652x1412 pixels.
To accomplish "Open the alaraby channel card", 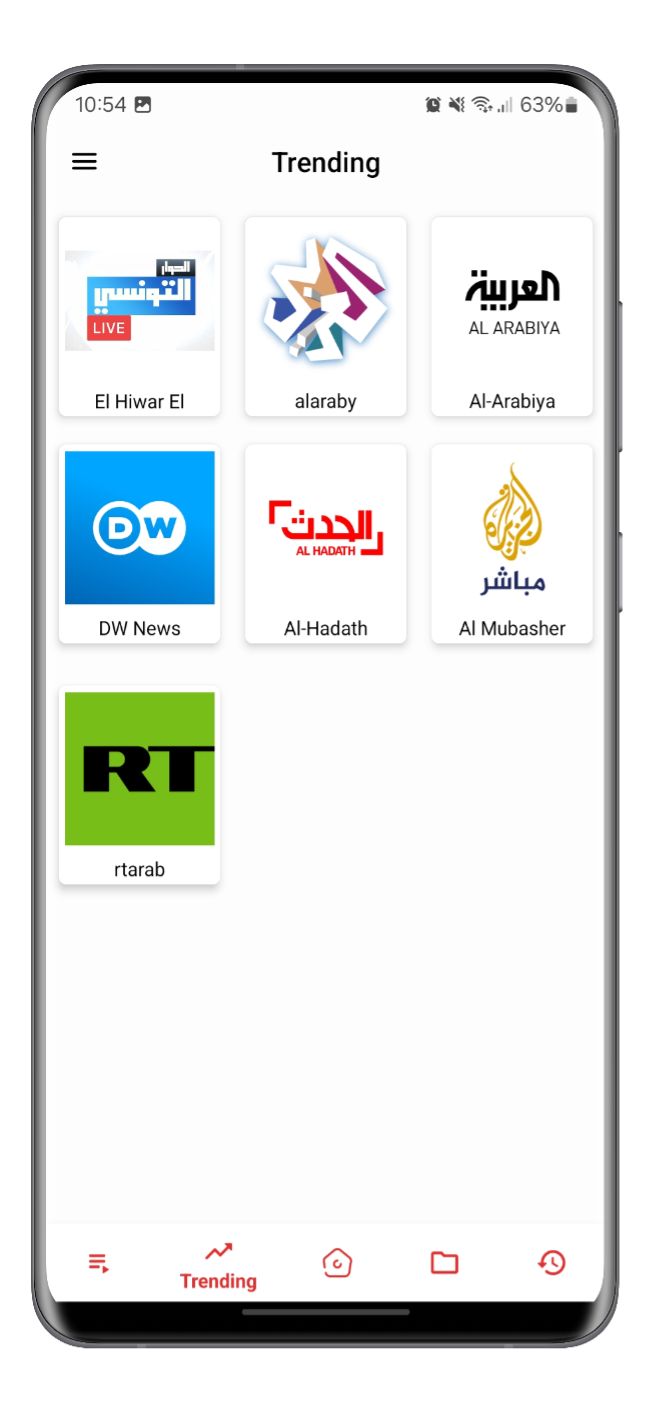I will coord(326,316).
